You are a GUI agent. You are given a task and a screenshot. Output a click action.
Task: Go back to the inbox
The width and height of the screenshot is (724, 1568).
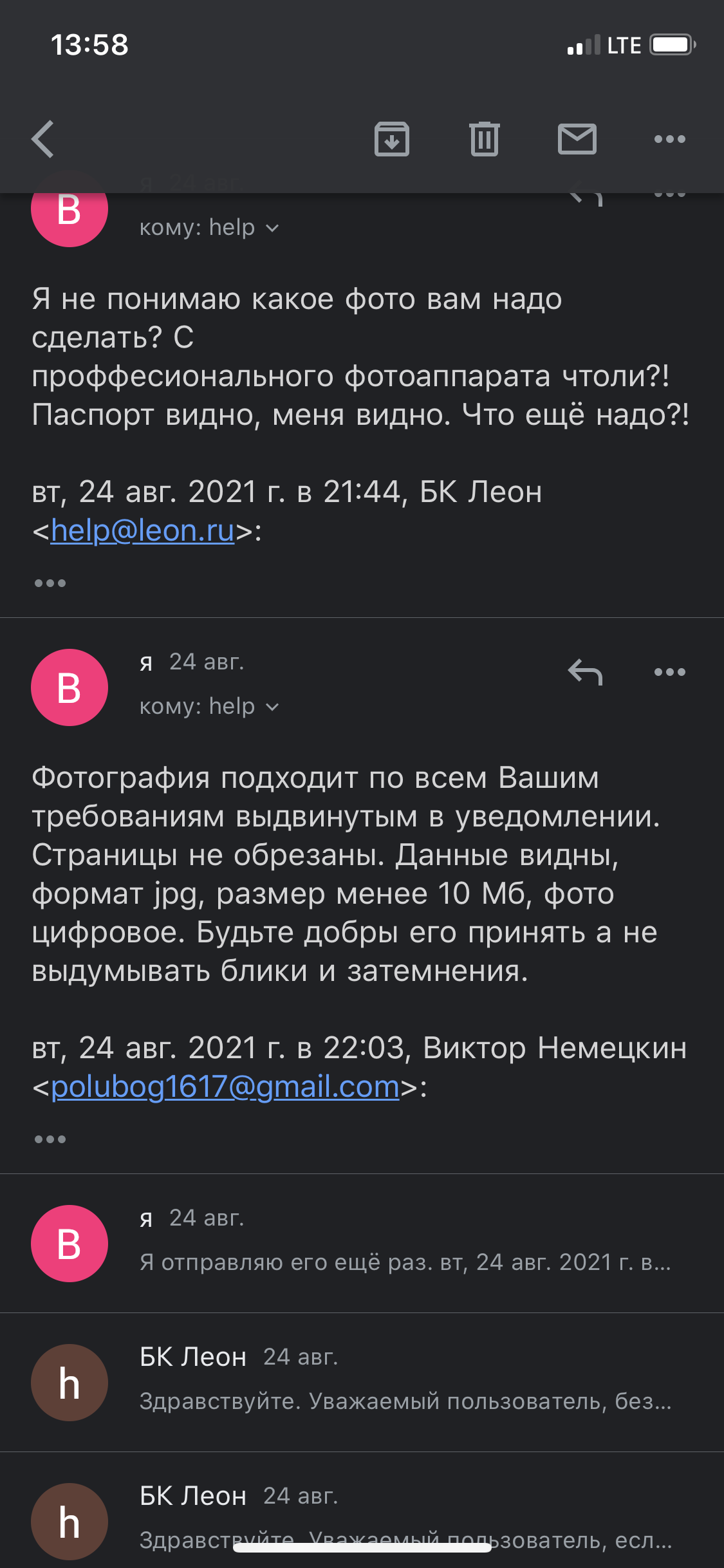(42, 139)
